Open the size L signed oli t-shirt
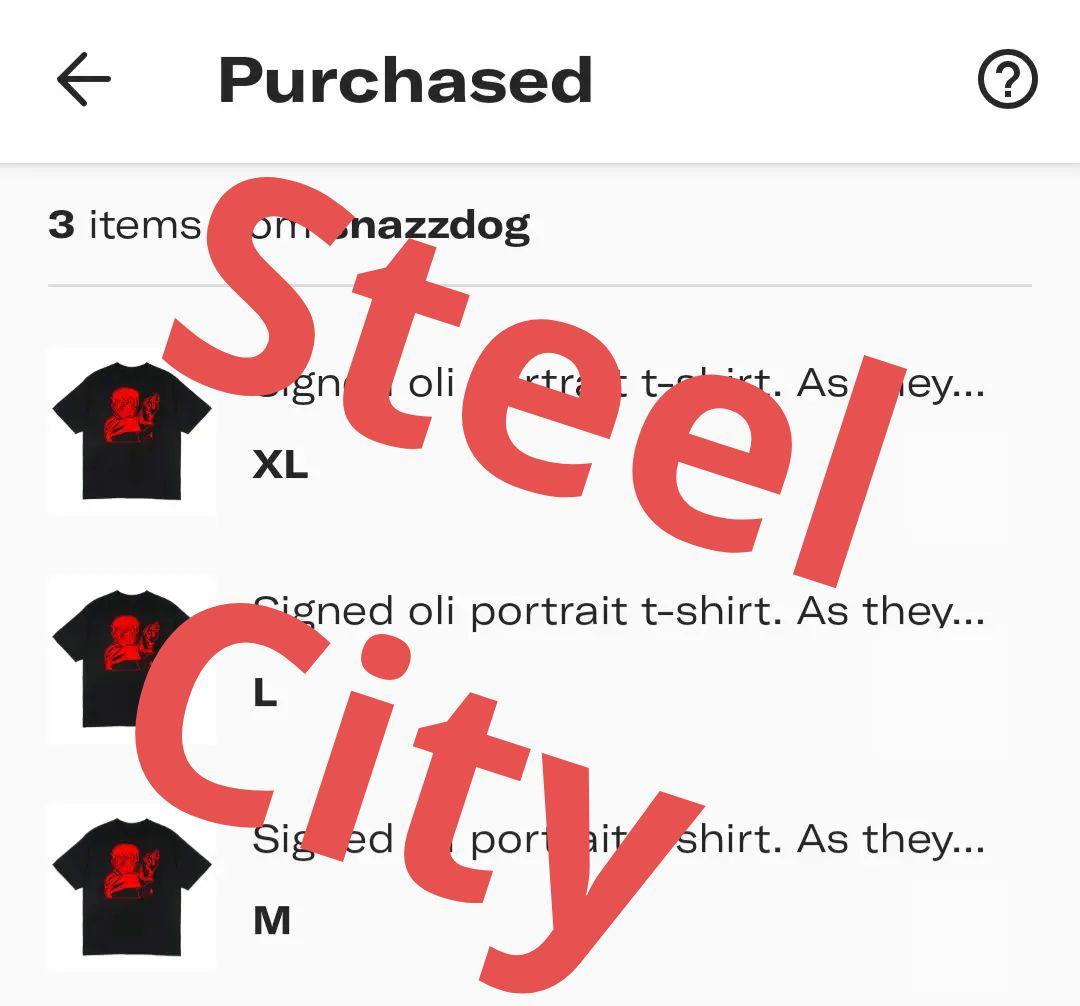 (132, 659)
